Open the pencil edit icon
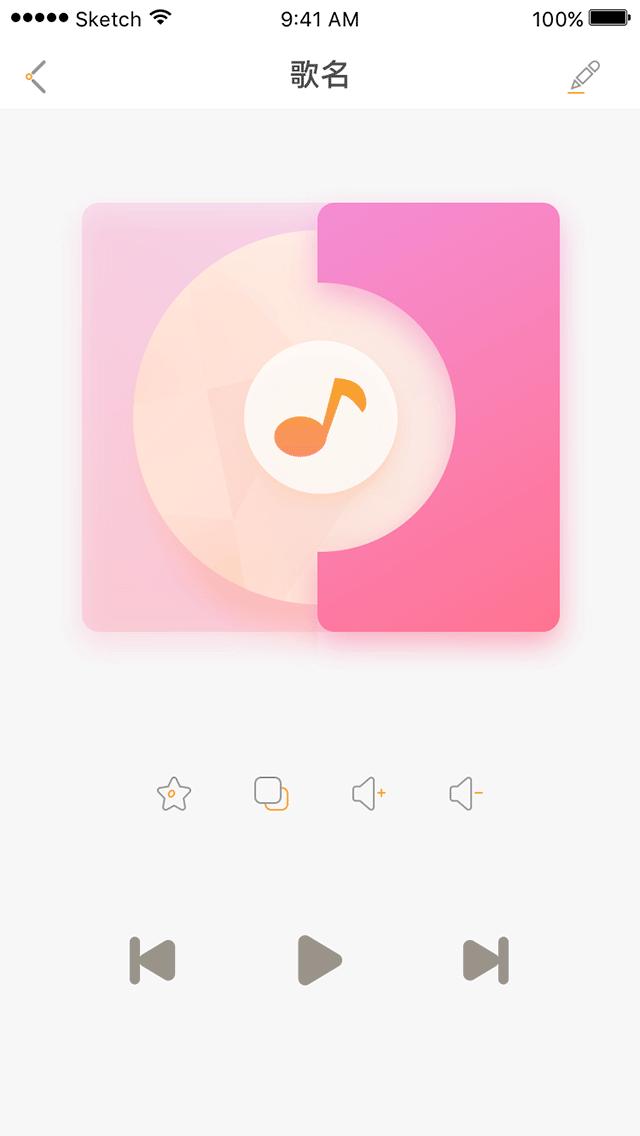640x1136 pixels. pyautogui.click(x=583, y=77)
